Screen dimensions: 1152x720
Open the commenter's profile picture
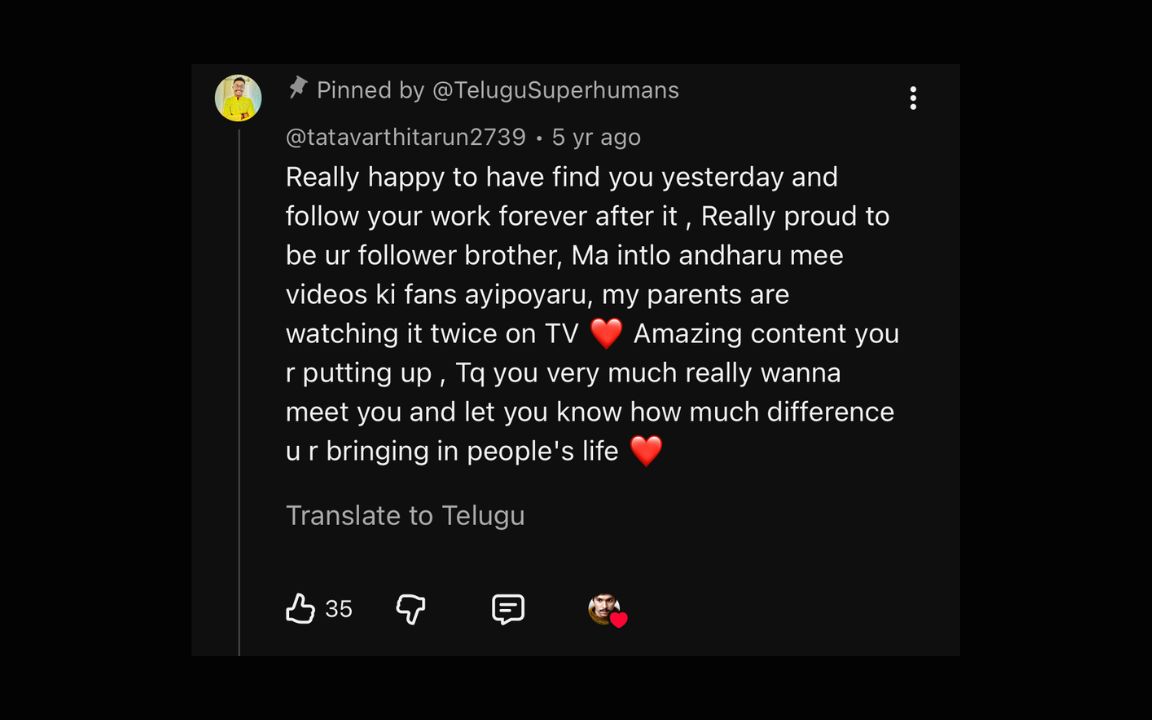point(238,99)
